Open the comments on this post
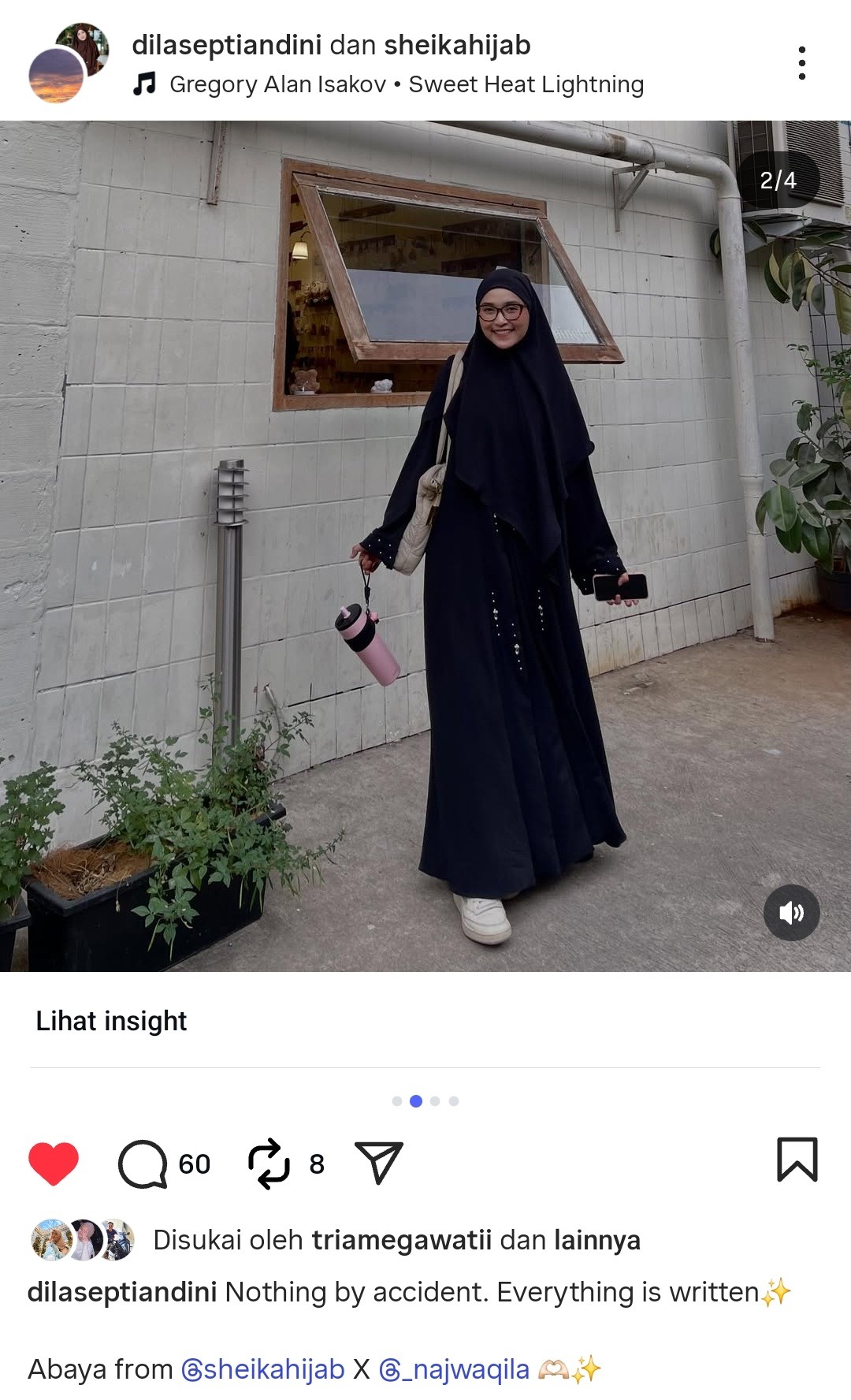This screenshot has height=1400, width=851. tap(143, 1163)
